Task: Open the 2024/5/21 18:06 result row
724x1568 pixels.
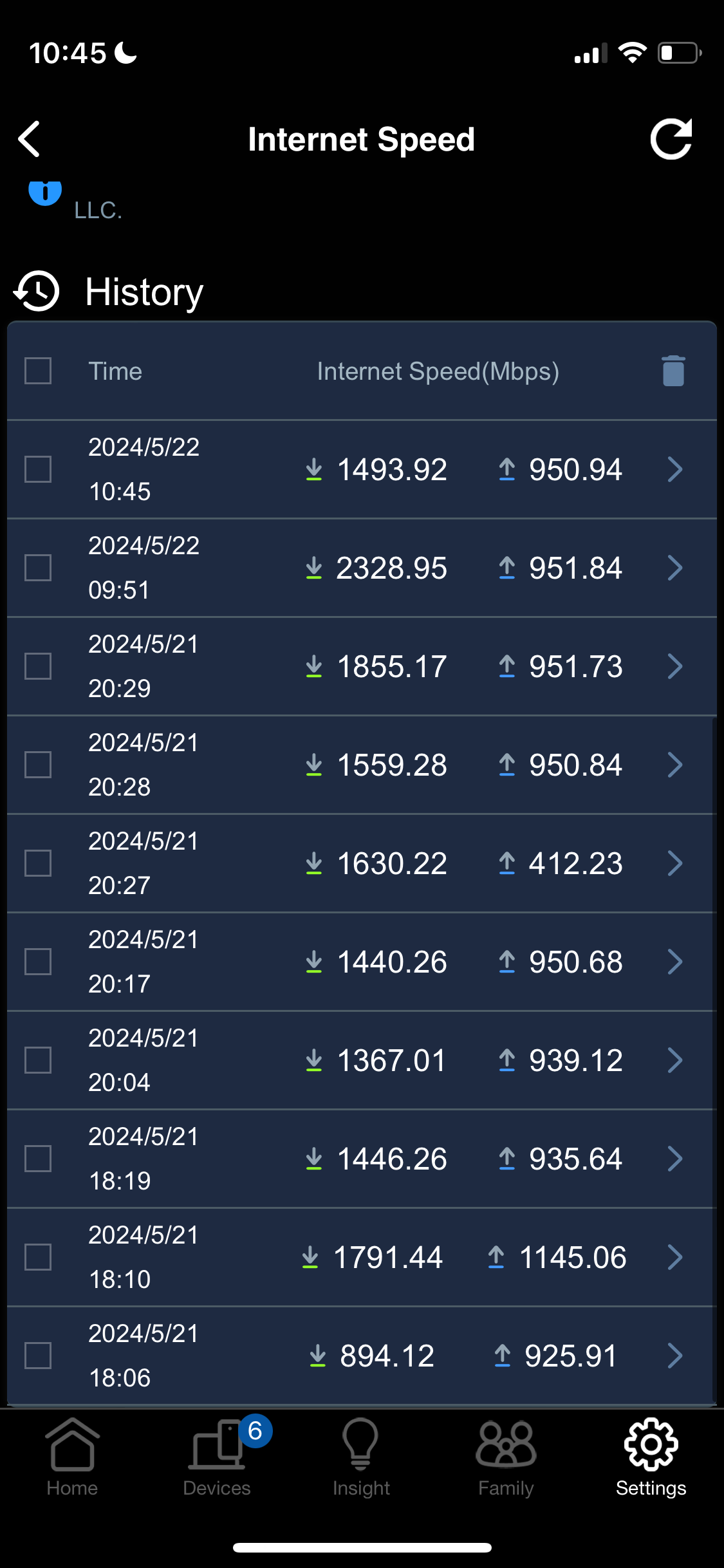Action: tap(362, 1356)
